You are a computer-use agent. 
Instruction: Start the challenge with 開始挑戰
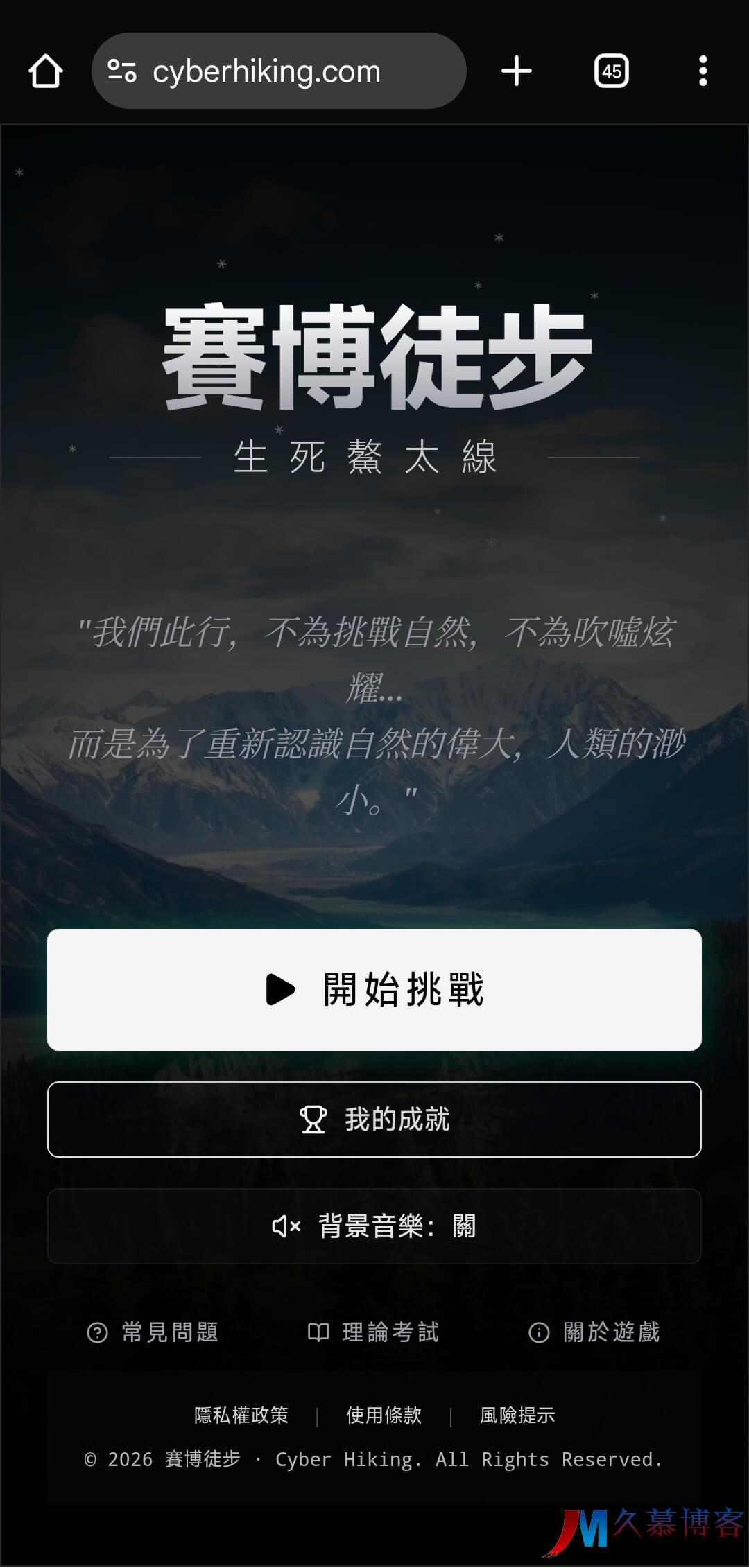tap(374, 989)
